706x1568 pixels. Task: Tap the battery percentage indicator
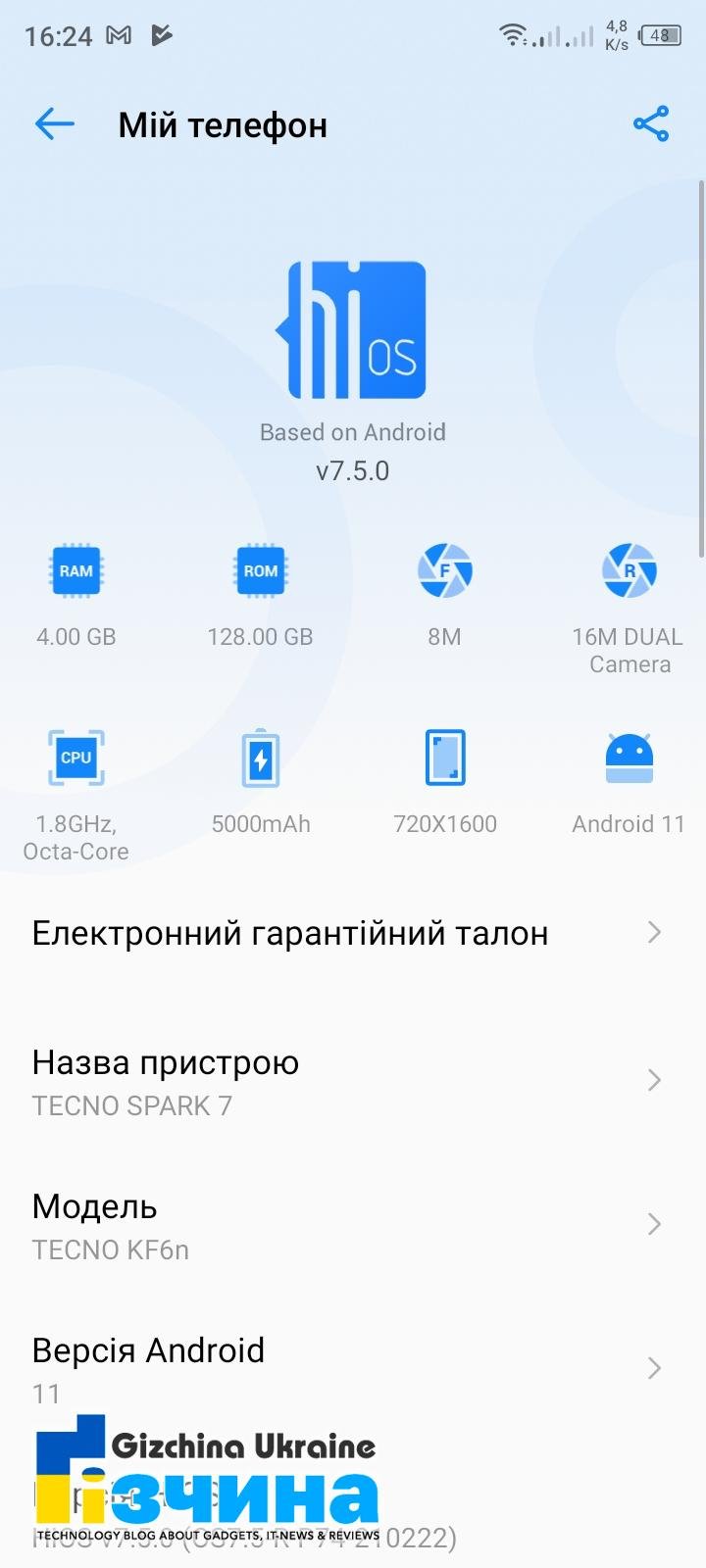point(658,35)
